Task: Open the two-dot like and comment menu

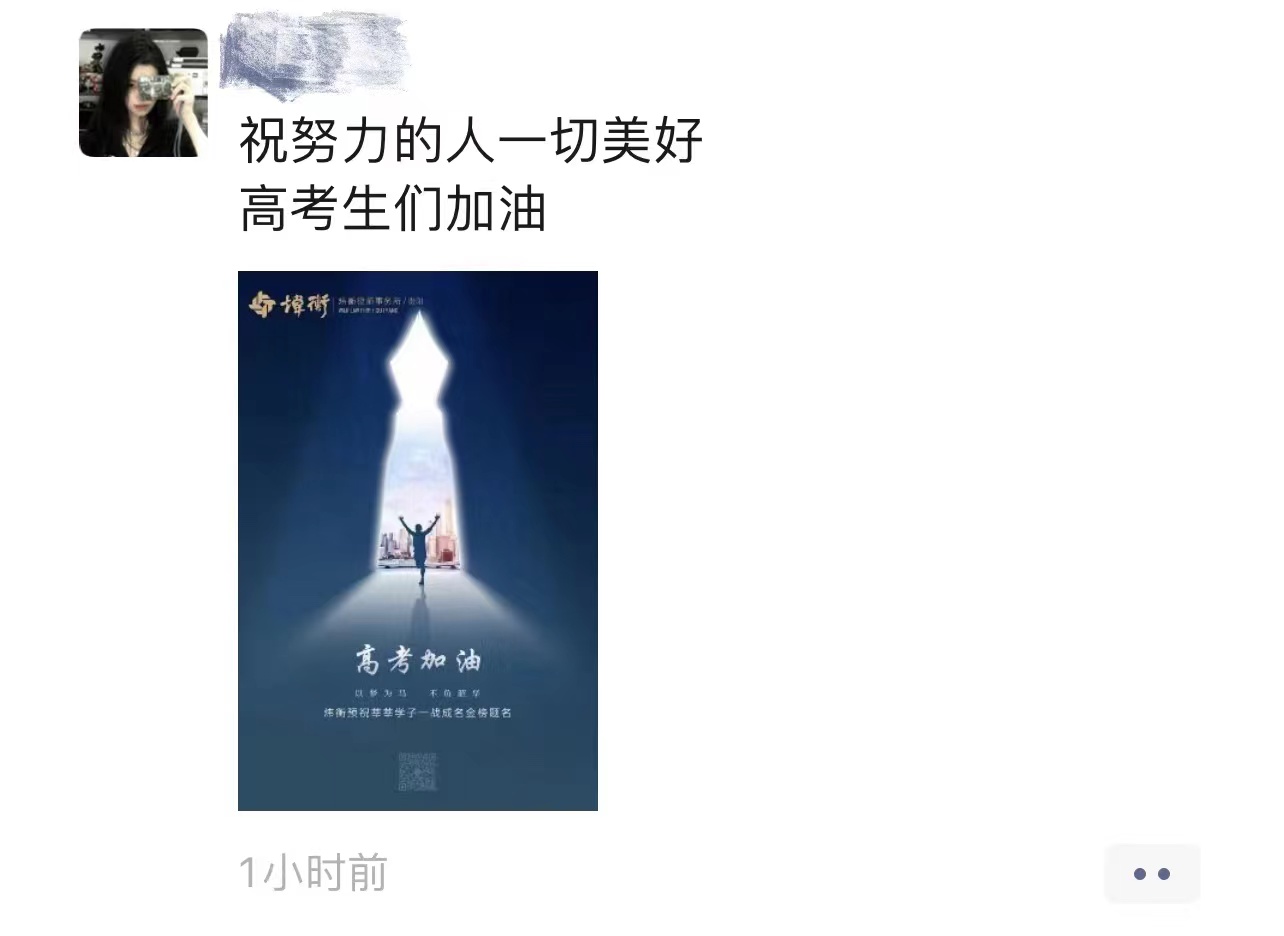Action: [x=1151, y=873]
